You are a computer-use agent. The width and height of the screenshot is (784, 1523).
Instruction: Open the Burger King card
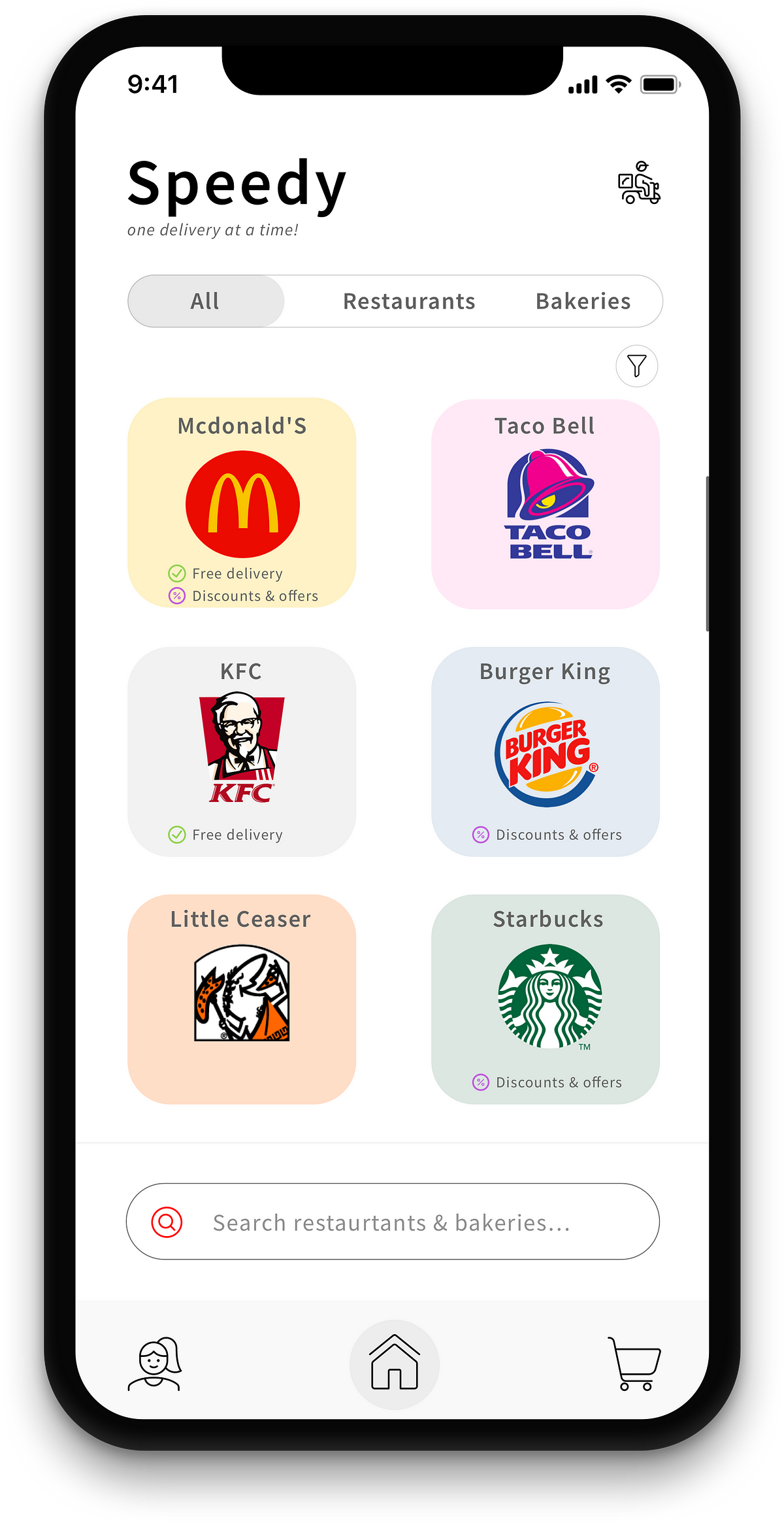point(546,752)
